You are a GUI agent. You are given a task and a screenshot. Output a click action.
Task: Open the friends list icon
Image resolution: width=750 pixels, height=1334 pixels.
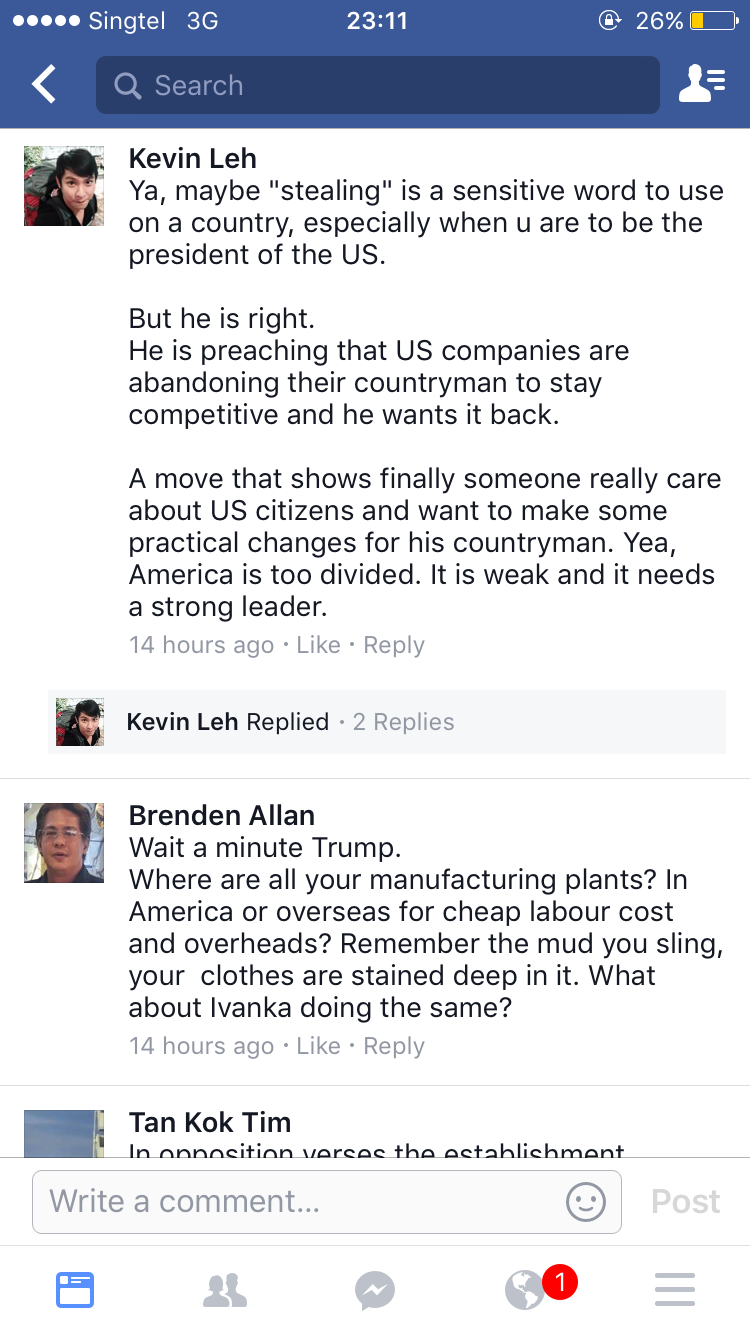(701, 85)
